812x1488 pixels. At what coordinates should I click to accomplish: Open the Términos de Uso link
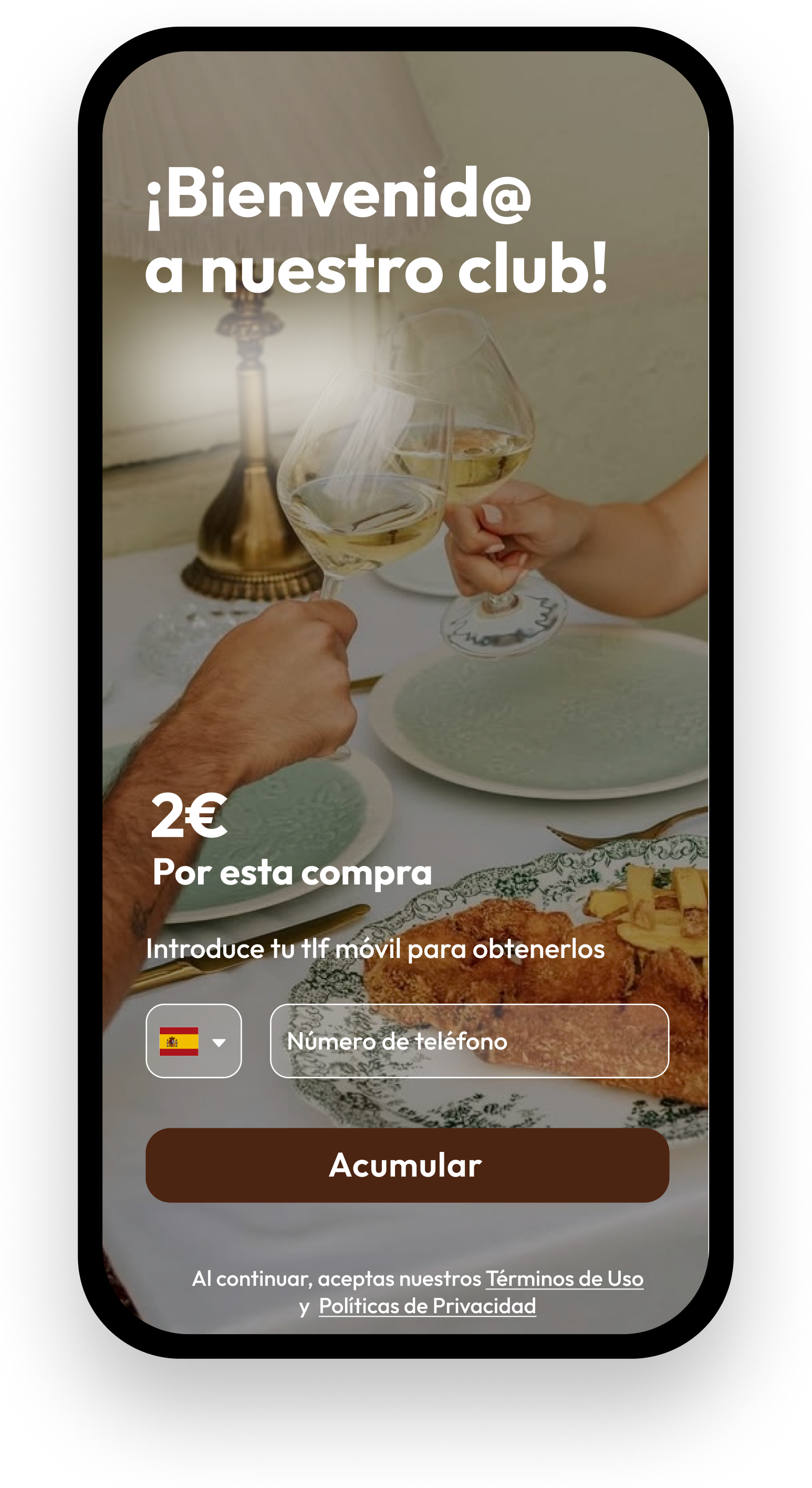[x=564, y=1278]
